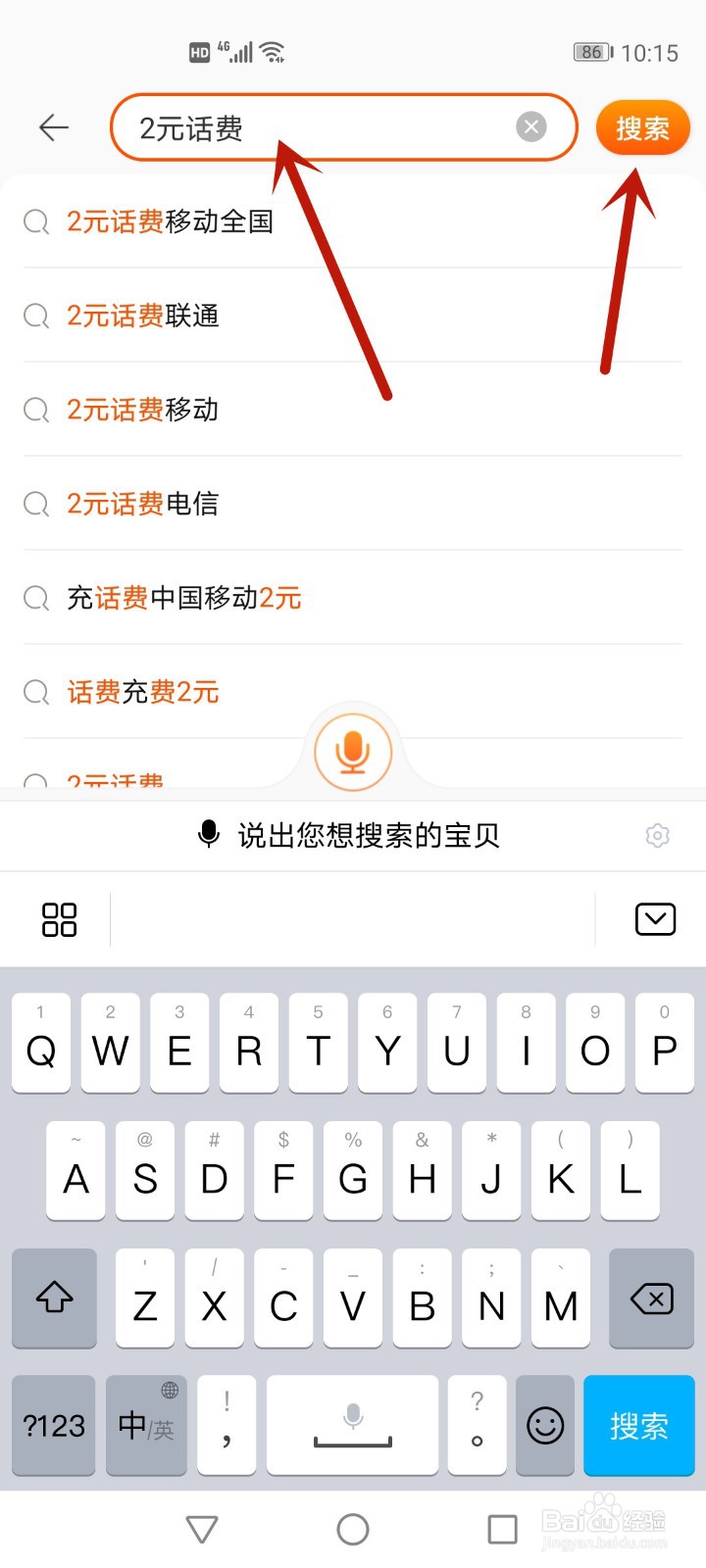Switch keyboard language with the 中/英 key
Viewport: 706px width, 1568px height.
tap(146, 1425)
